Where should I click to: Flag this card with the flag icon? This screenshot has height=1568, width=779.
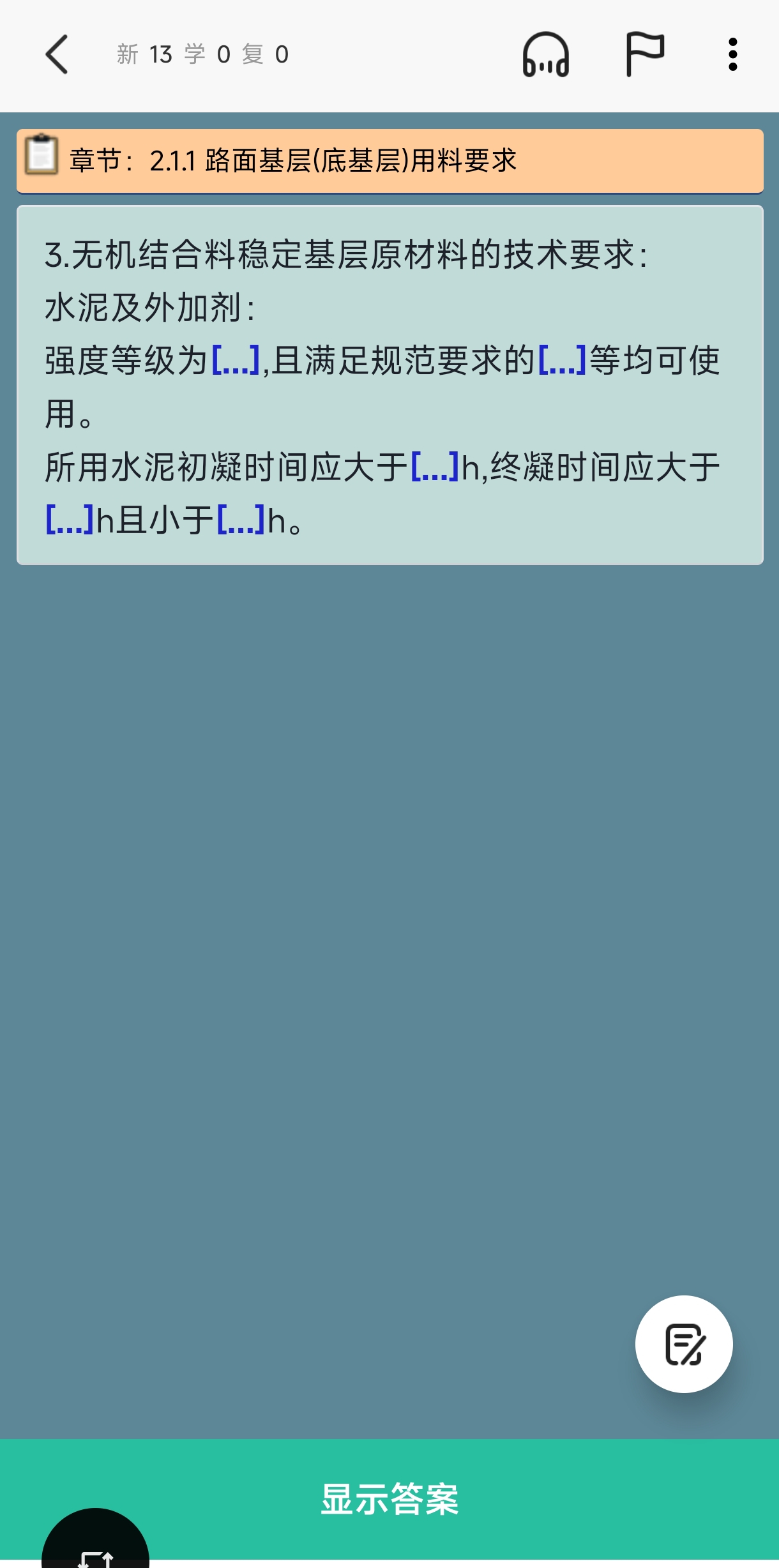click(x=644, y=54)
